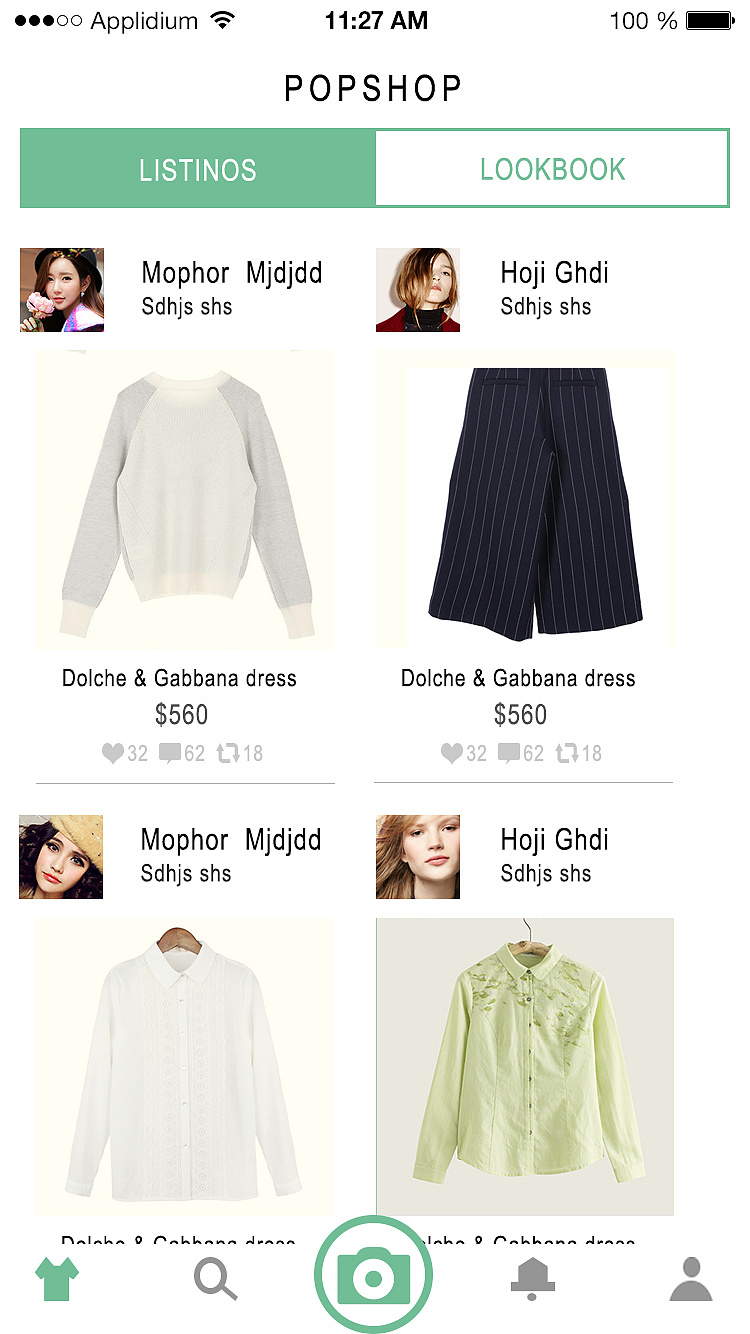Image resolution: width=750 pixels, height=1334 pixels.
Task: Like the navy striped trousers listing
Action: 452,753
